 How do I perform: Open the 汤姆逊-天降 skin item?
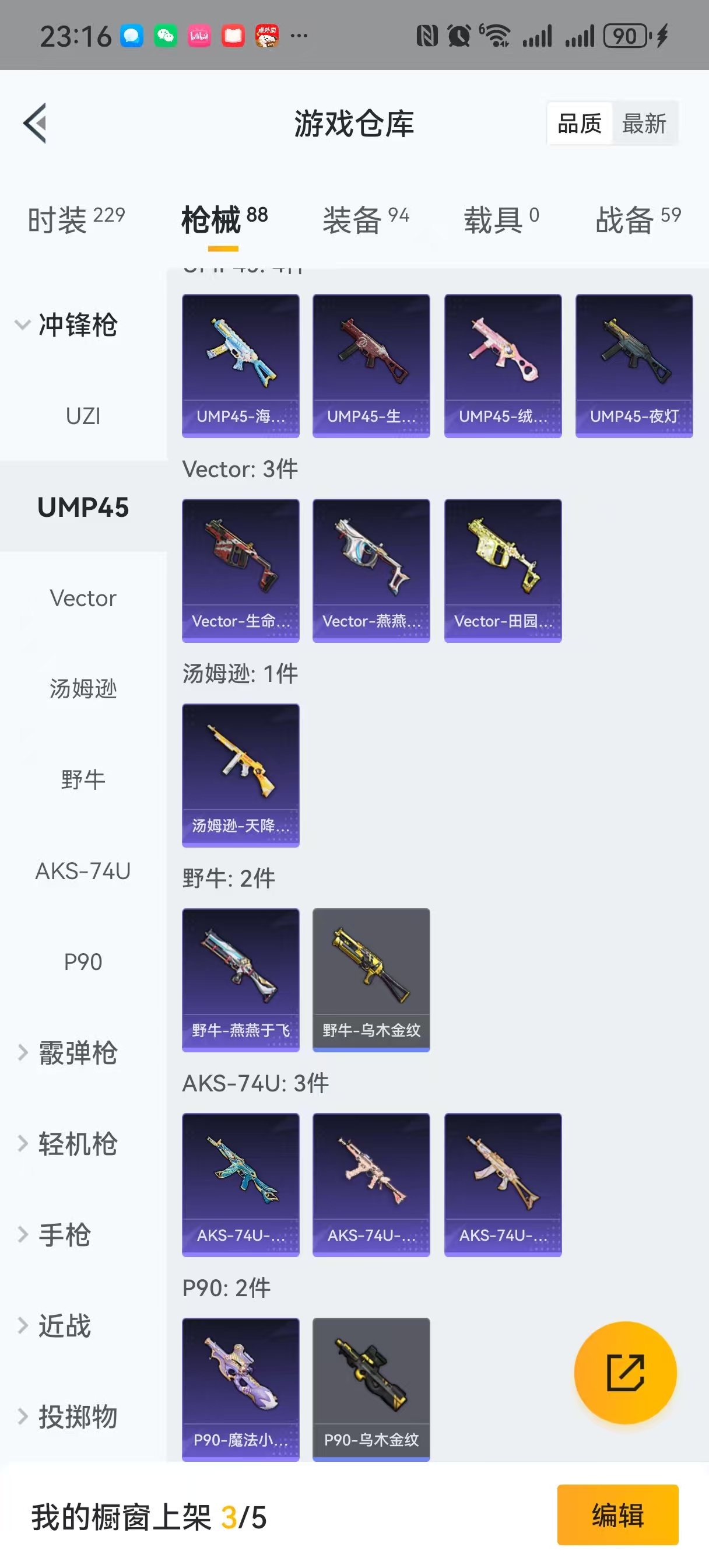(240, 775)
